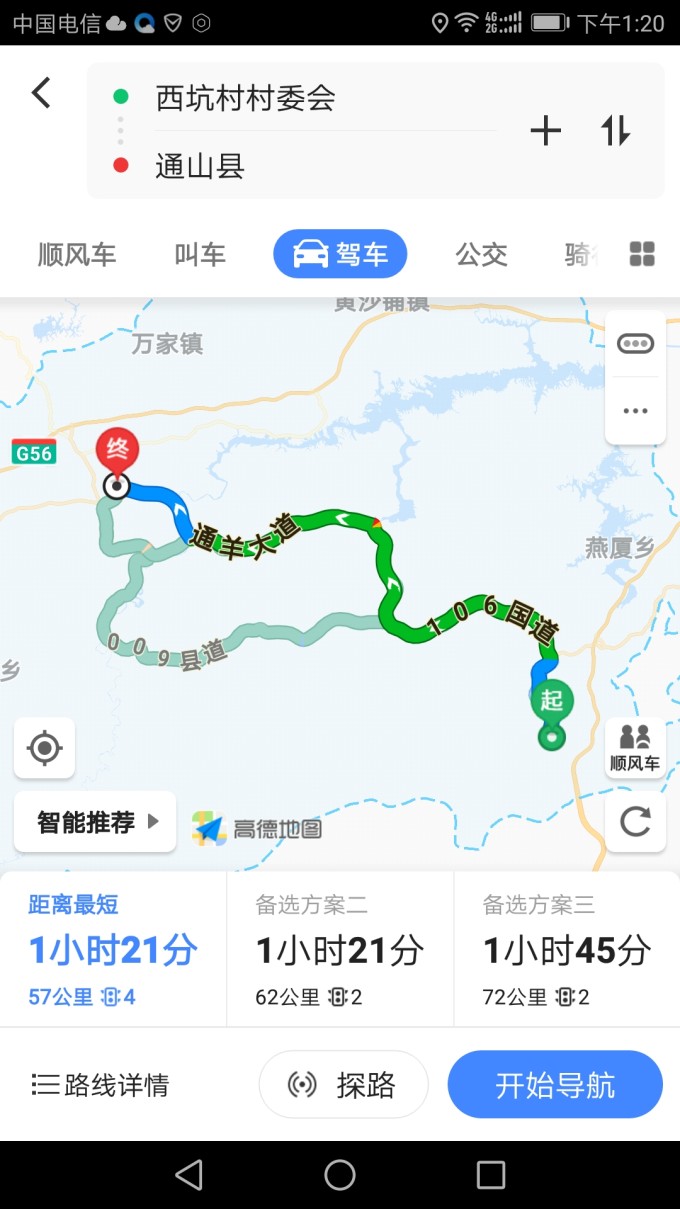This screenshot has height=1209, width=680.
Task: Tap the 探路 explore route button
Action: click(344, 1085)
